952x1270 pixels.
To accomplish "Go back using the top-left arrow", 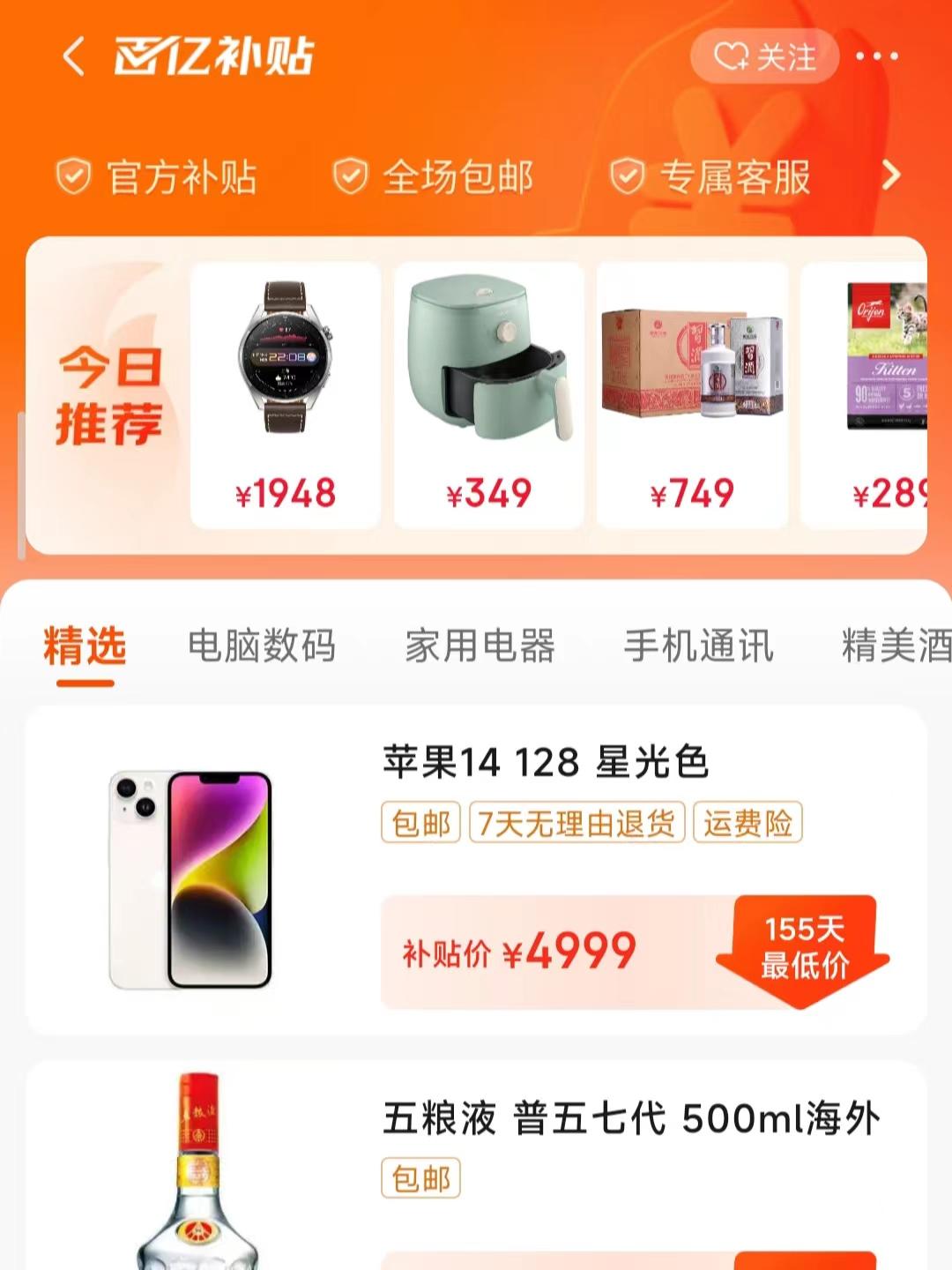I will point(75,57).
